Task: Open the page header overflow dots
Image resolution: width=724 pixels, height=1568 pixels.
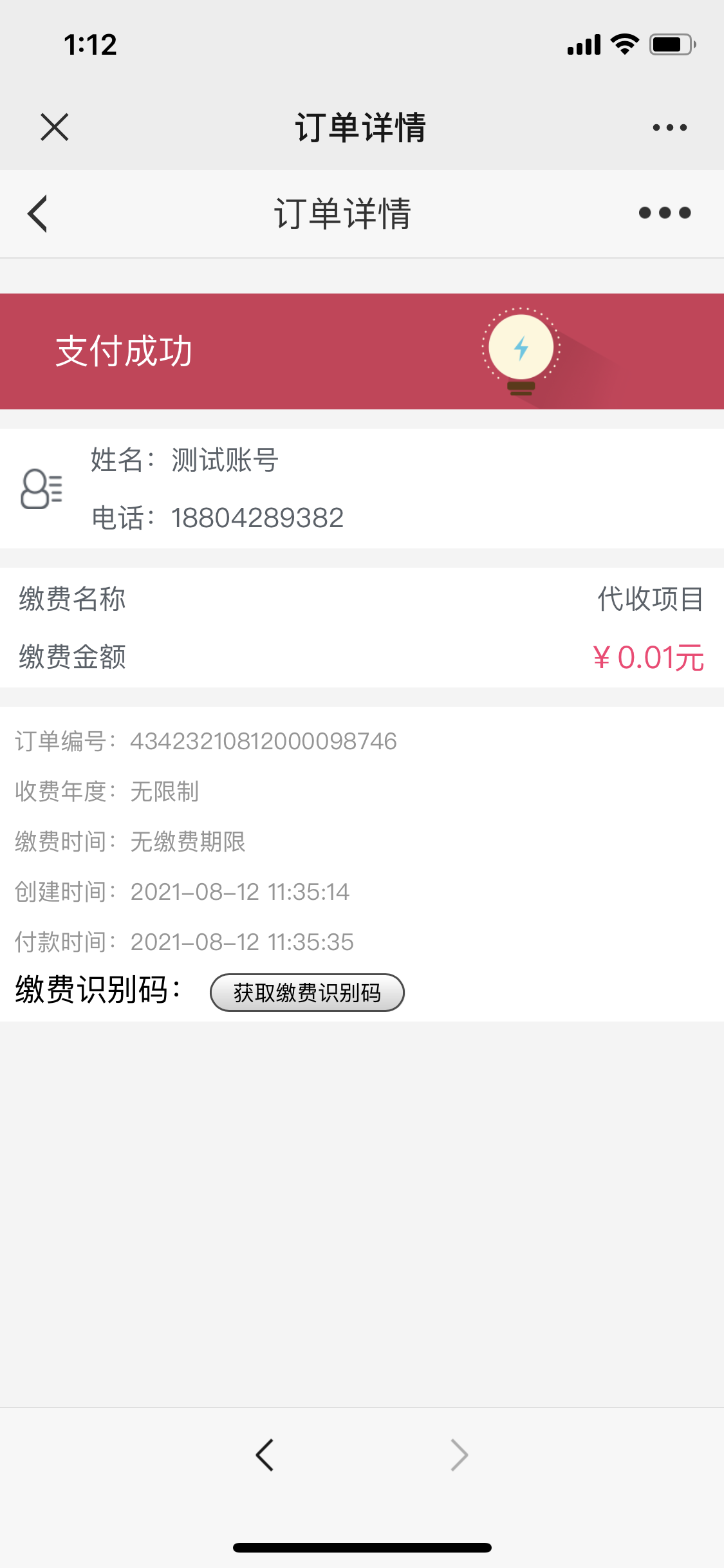Action: point(665,213)
